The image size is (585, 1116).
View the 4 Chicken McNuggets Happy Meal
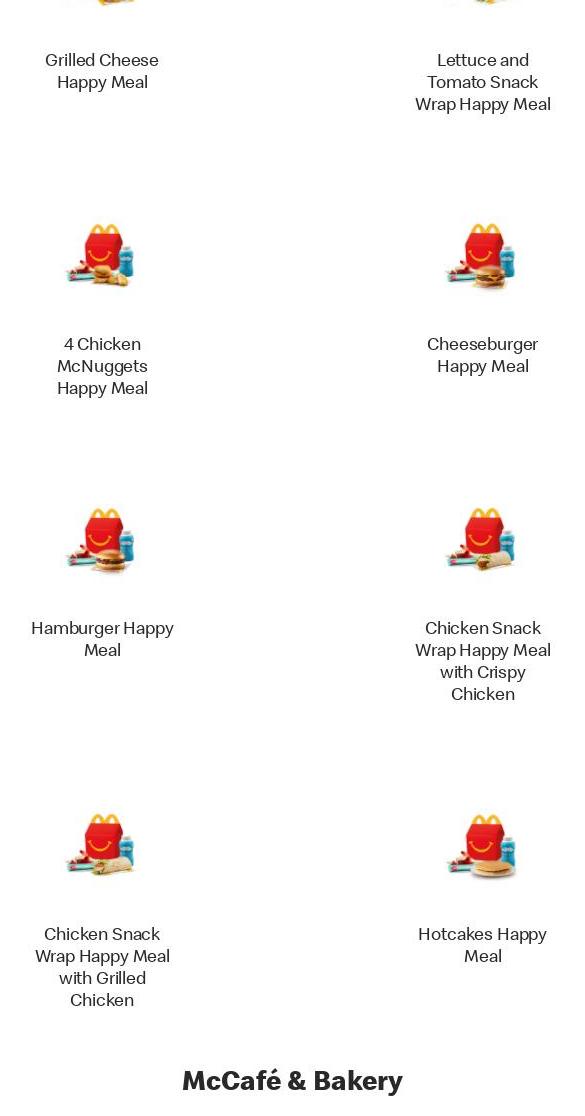point(102,365)
